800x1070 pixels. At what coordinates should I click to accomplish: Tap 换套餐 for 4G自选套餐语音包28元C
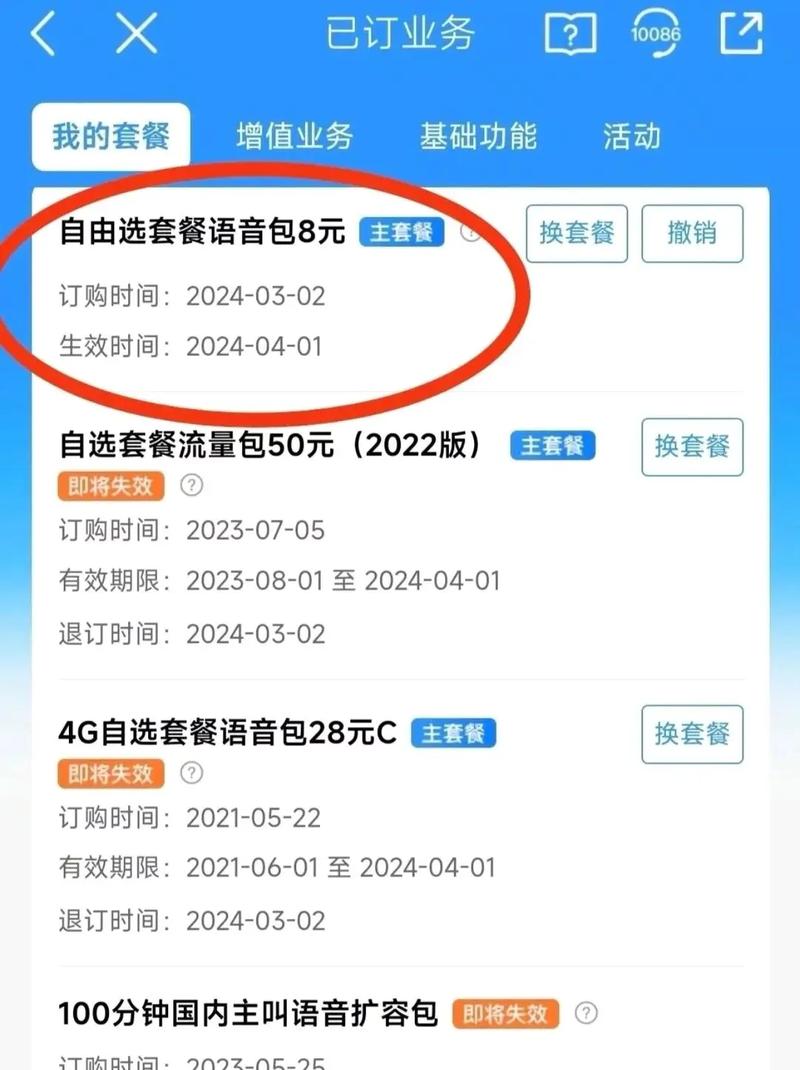692,734
